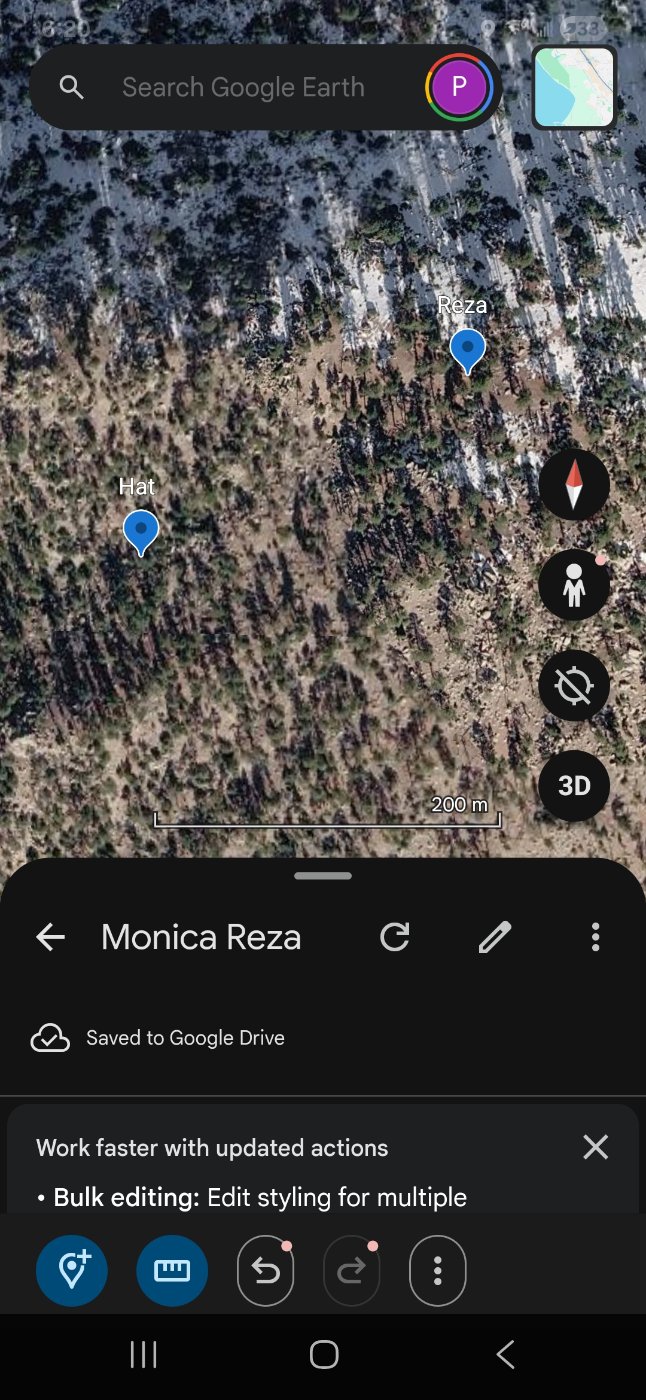Viewport: 646px width, 1400px height.
Task: Undo the last action
Action: tap(265, 1271)
